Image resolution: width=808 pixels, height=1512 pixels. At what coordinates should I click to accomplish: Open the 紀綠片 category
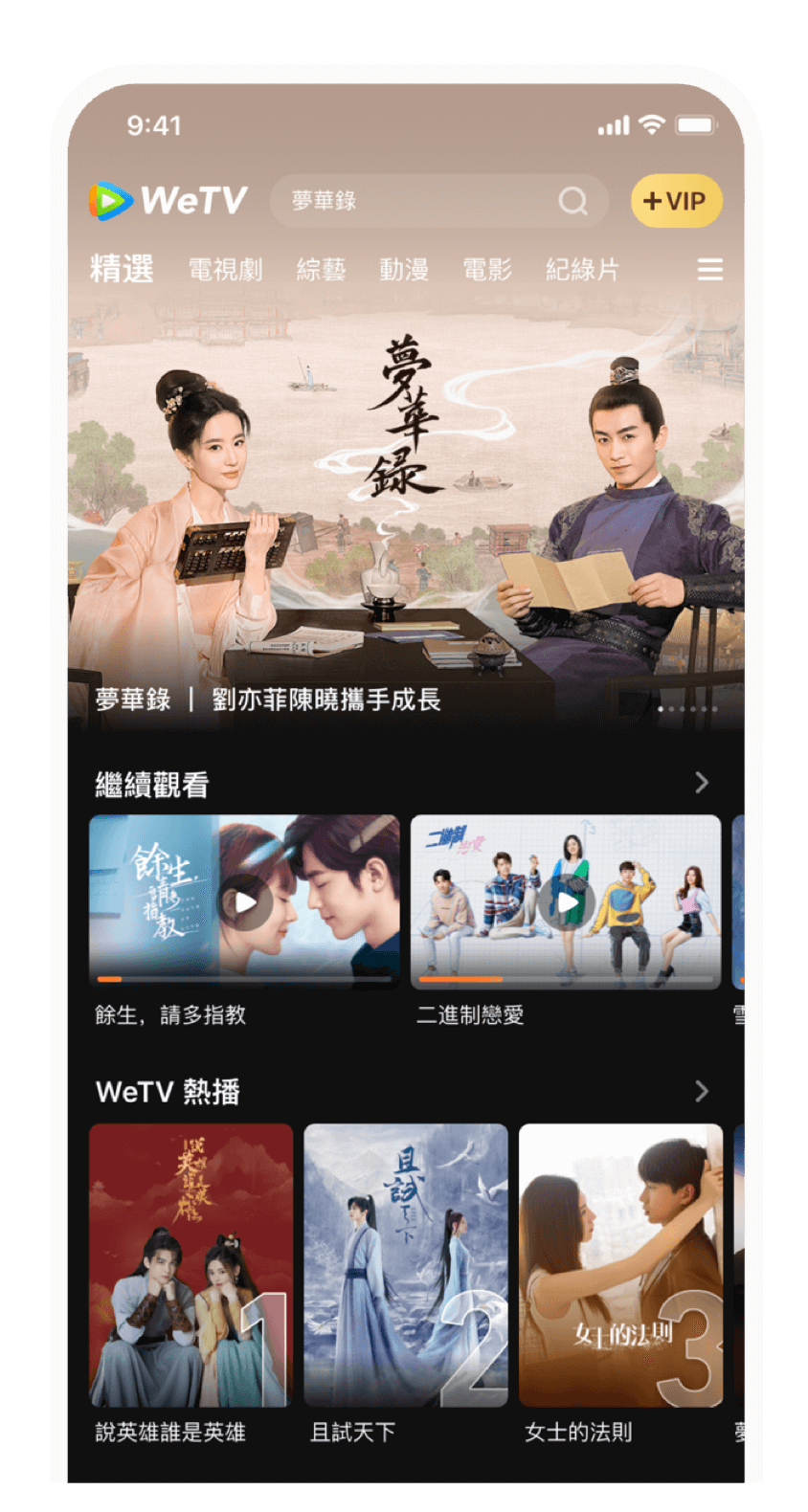pos(579,270)
